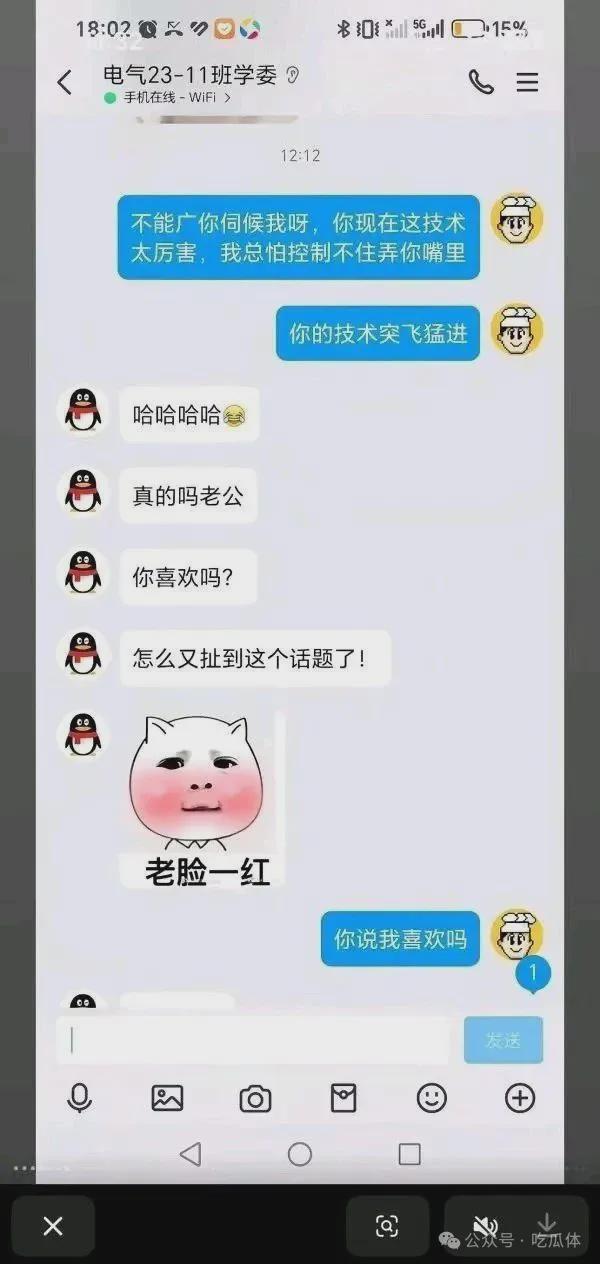Close the media viewer
Viewport: 600px width, 1264px height.
(53, 1226)
